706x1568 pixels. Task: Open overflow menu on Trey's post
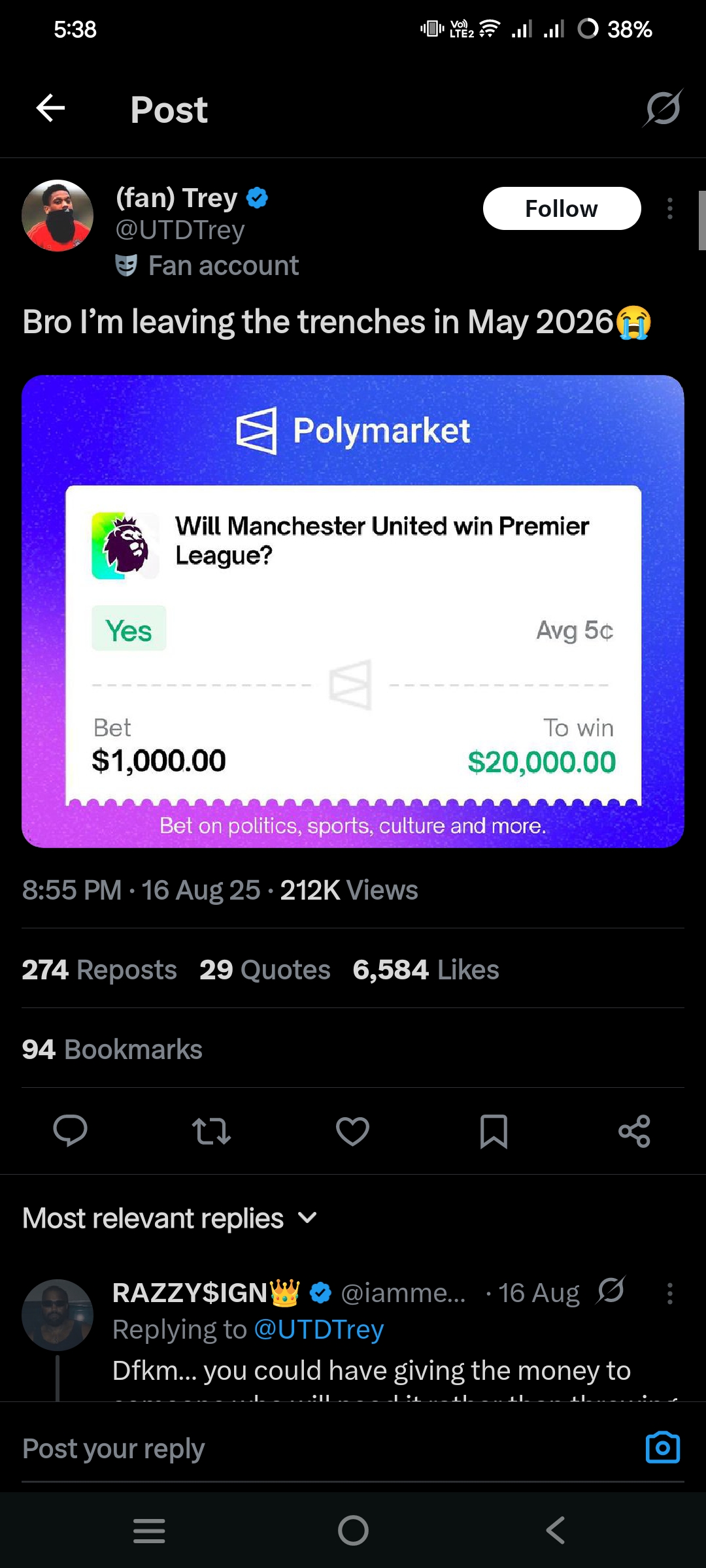[x=669, y=209]
